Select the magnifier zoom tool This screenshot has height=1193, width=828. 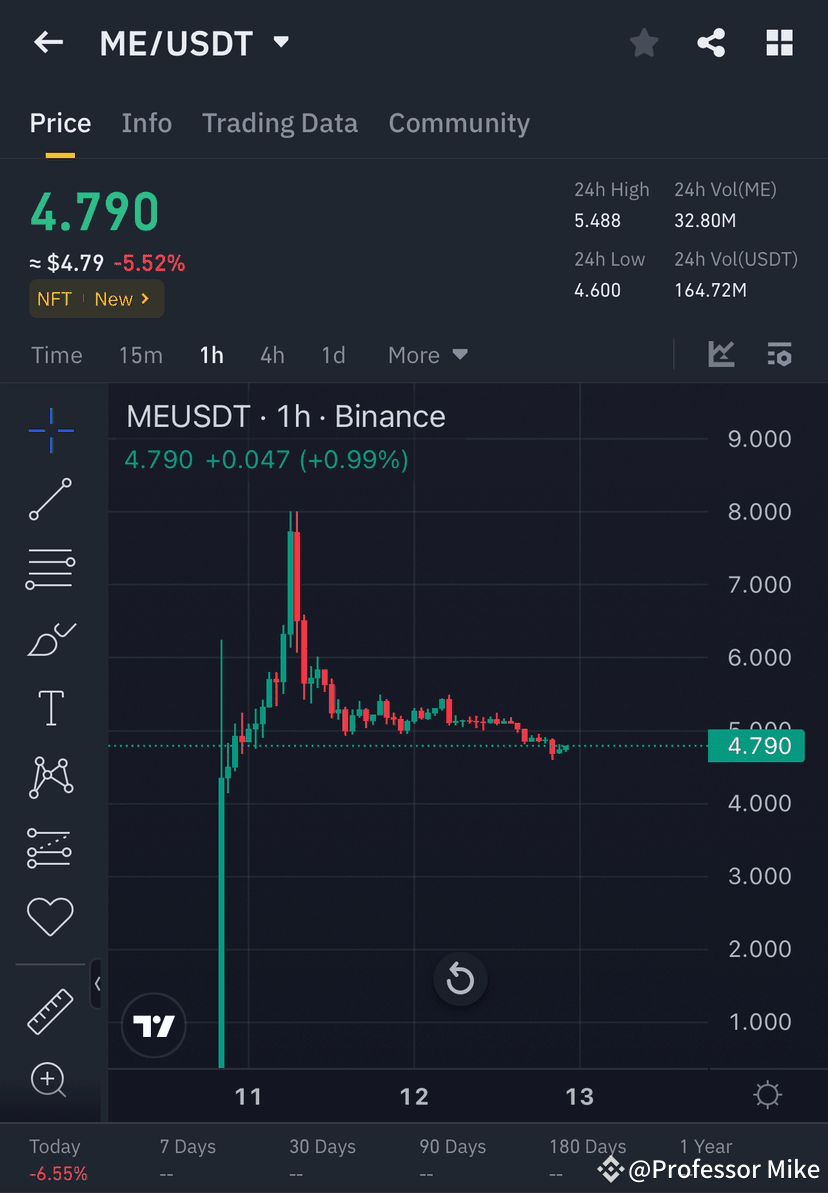[50, 1080]
